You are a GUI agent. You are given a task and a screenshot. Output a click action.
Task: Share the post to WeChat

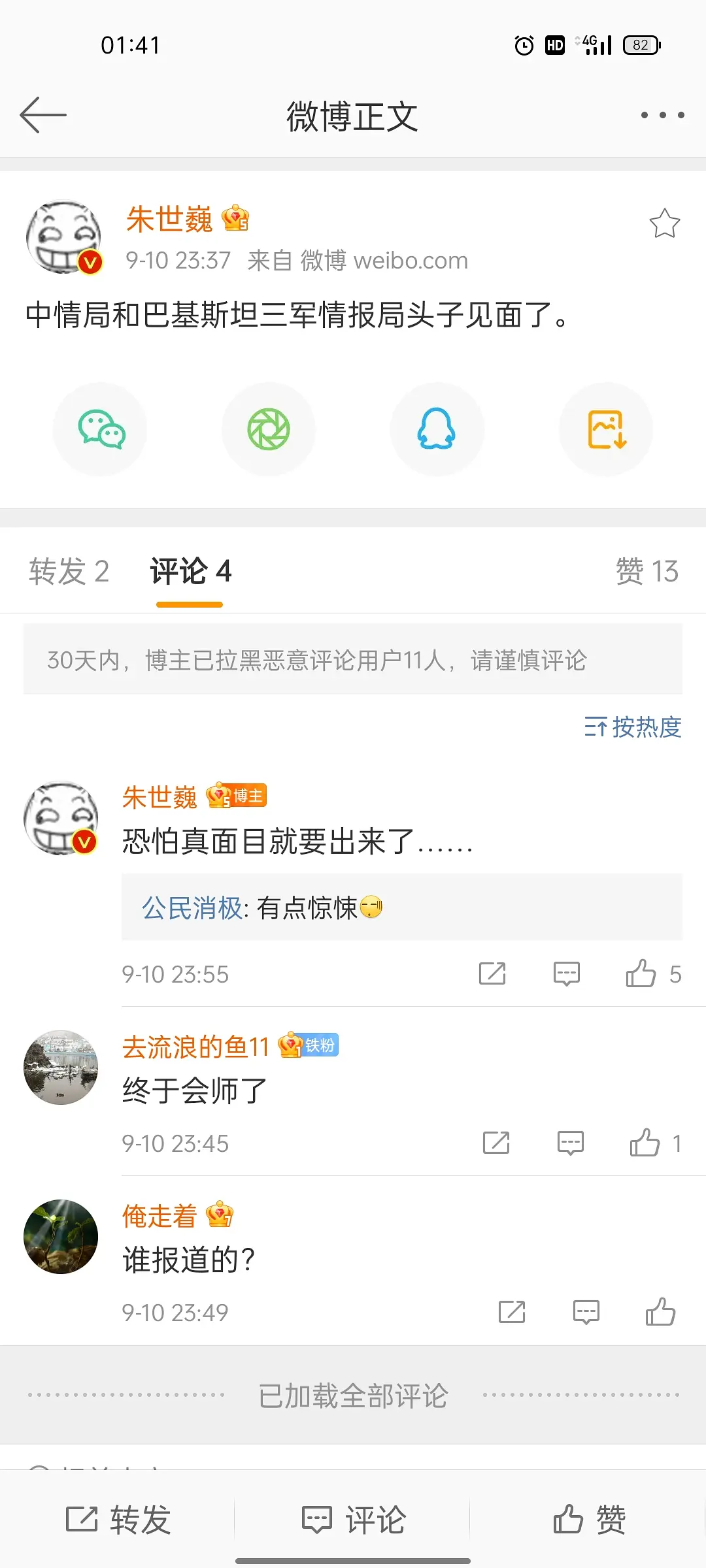tap(101, 429)
